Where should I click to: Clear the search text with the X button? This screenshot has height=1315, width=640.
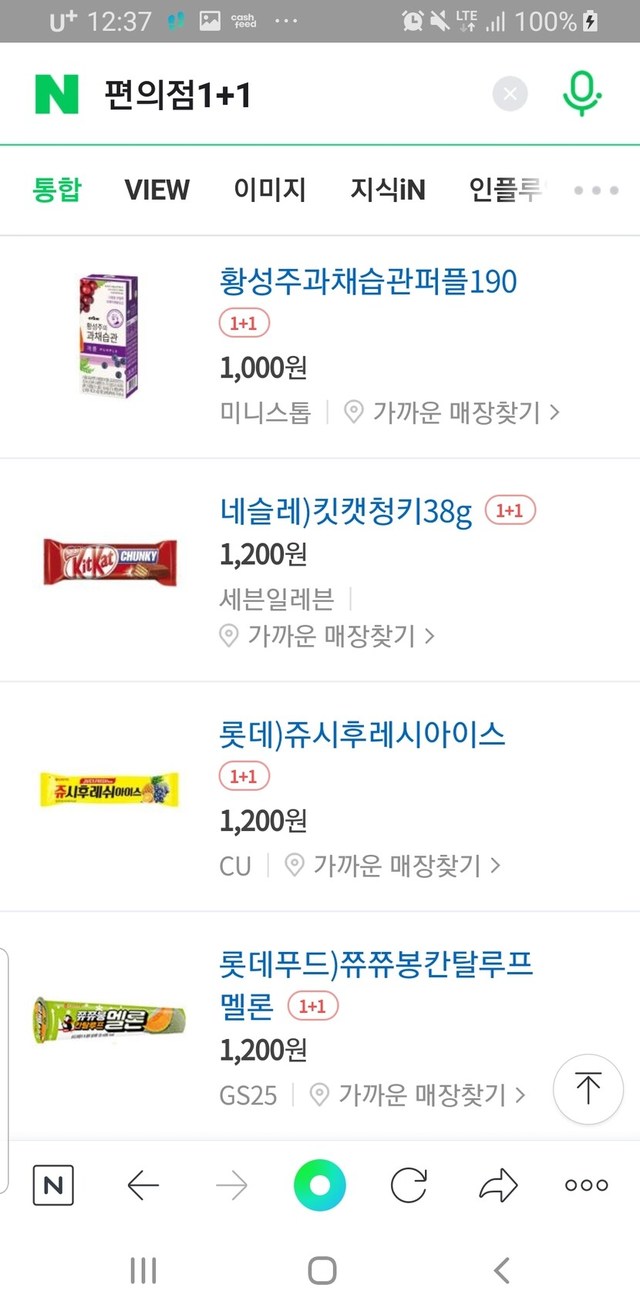510,95
